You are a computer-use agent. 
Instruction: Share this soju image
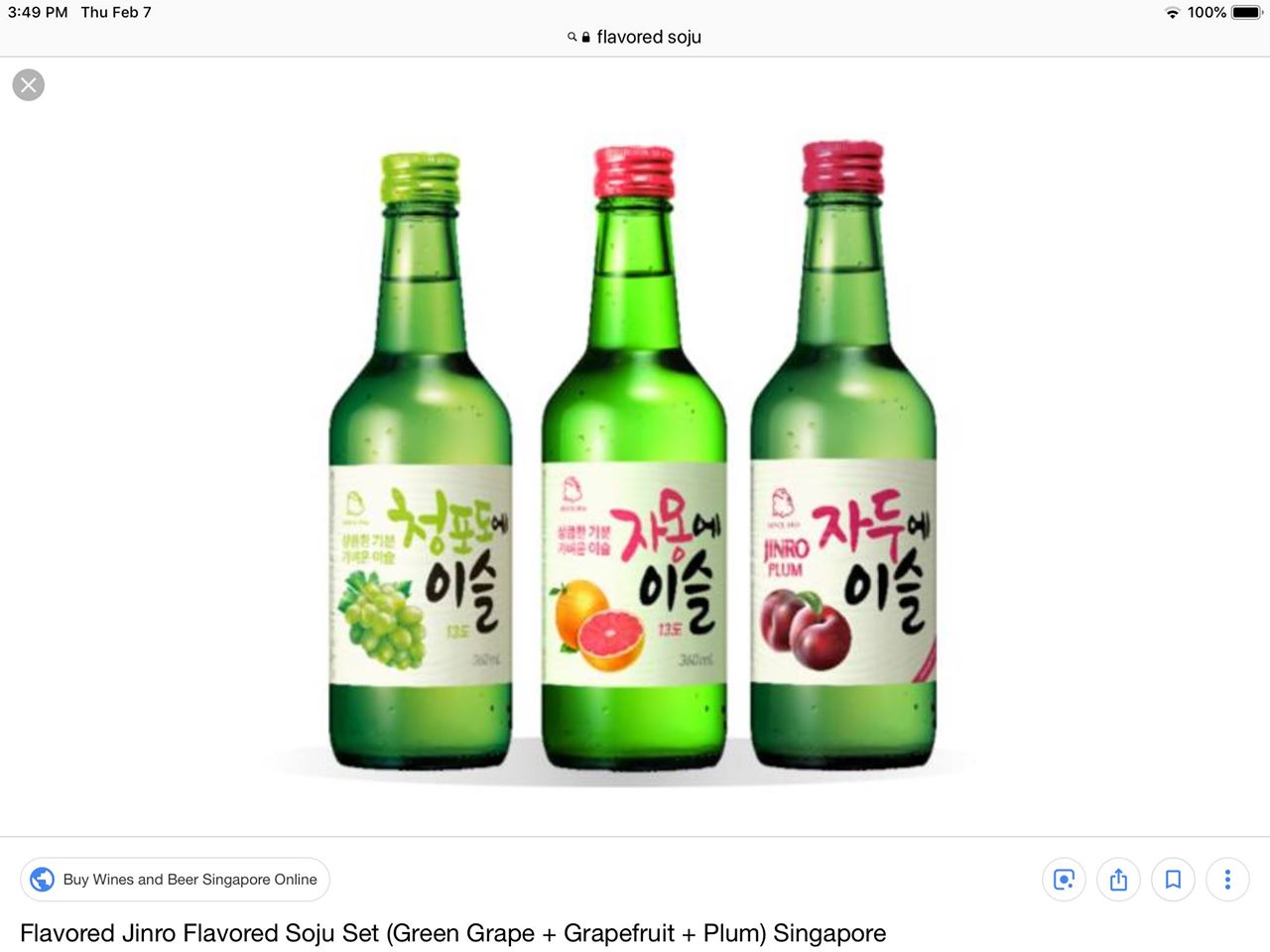point(1118,880)
